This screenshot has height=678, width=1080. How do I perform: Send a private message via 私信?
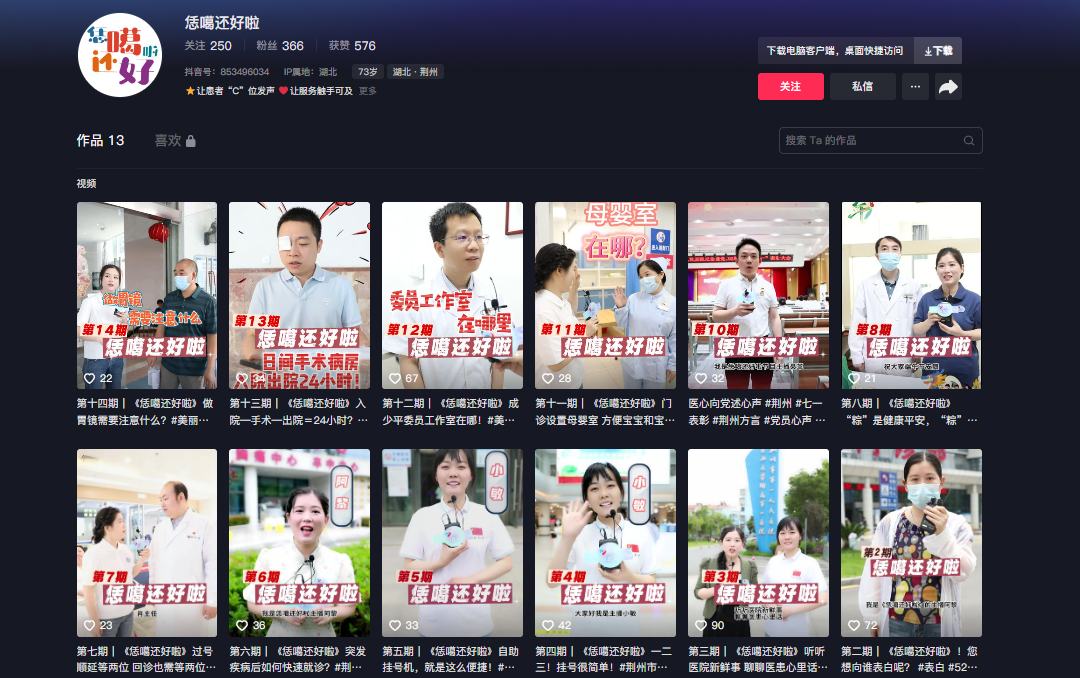click(x=862, y=87)
